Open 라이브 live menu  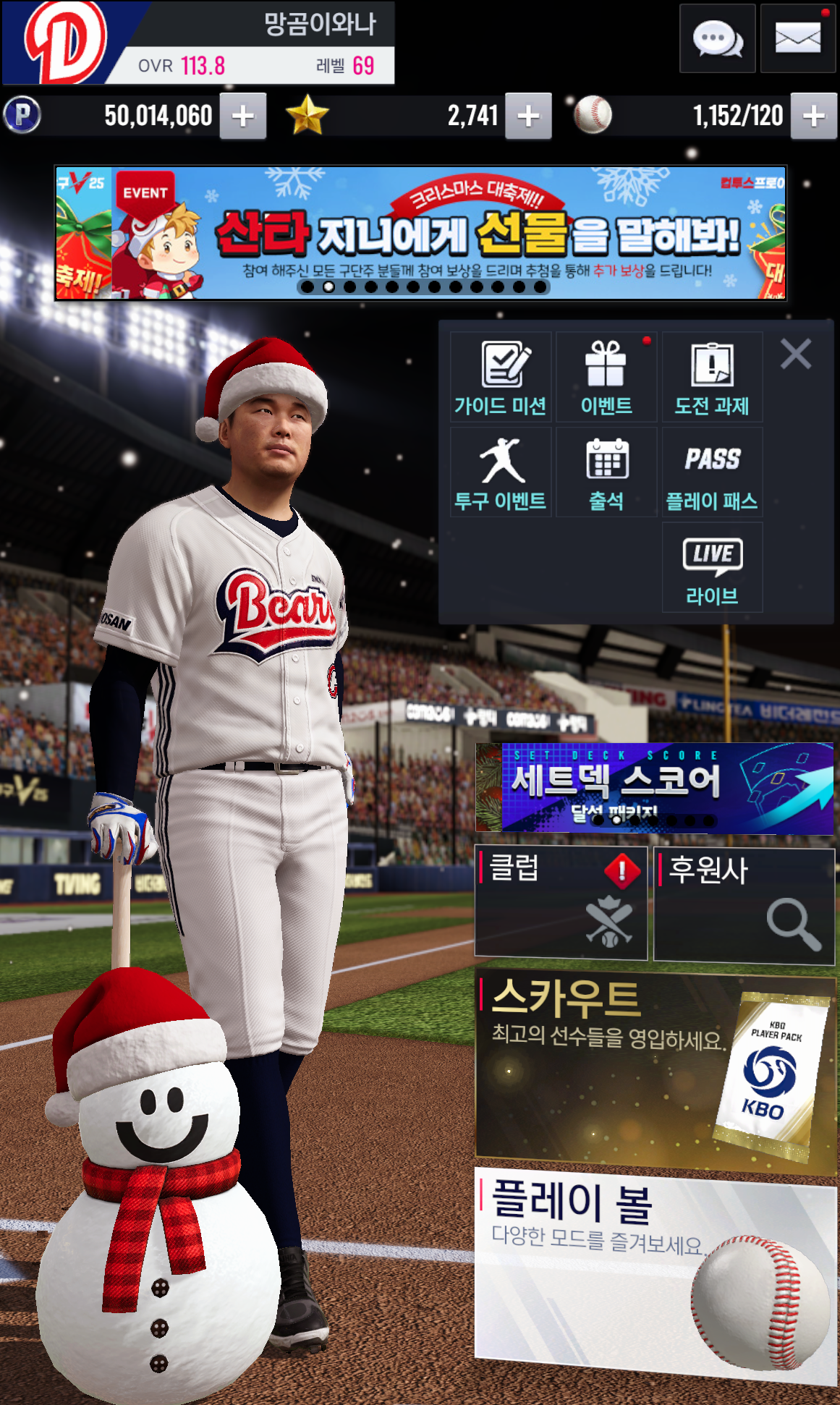click(712, 567)
